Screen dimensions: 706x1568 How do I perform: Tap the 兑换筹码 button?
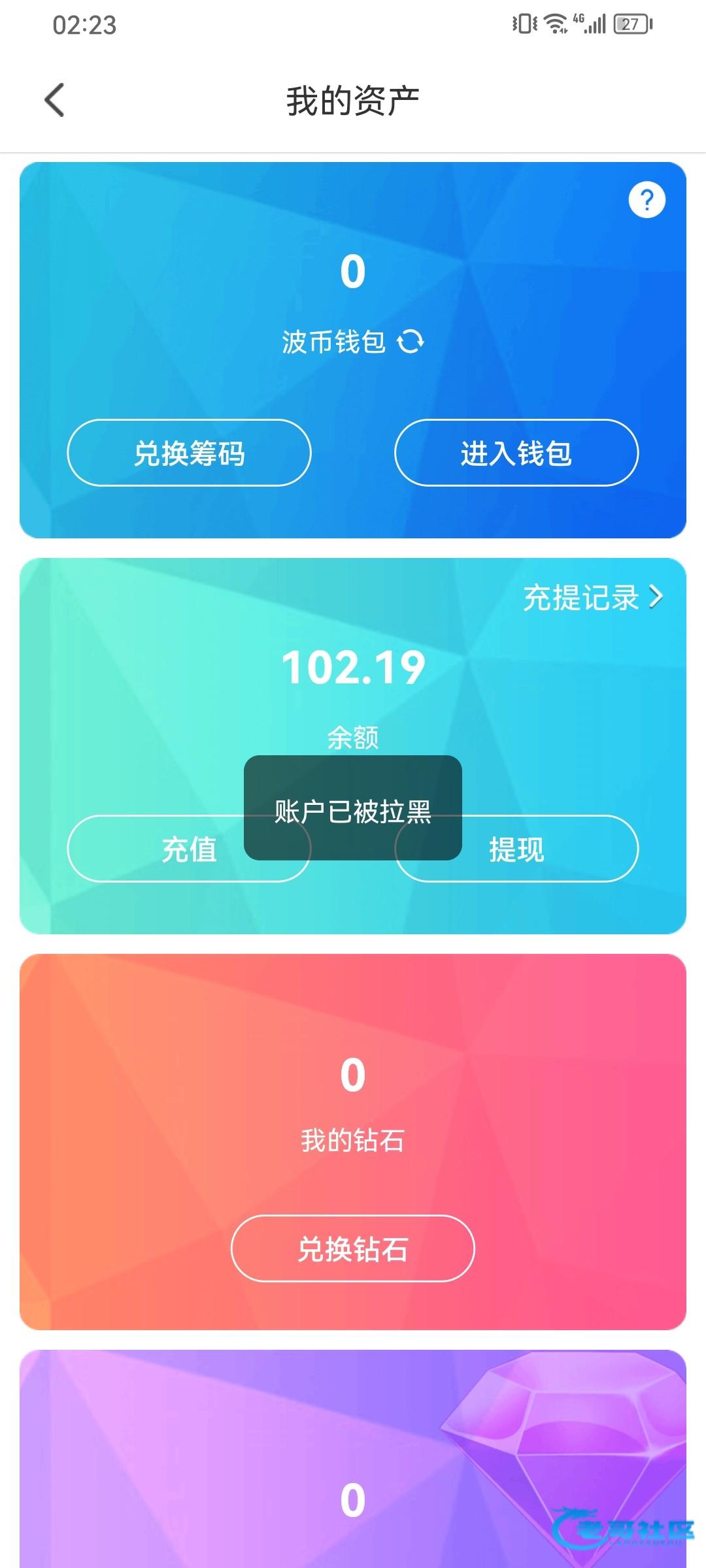(189, 453)
